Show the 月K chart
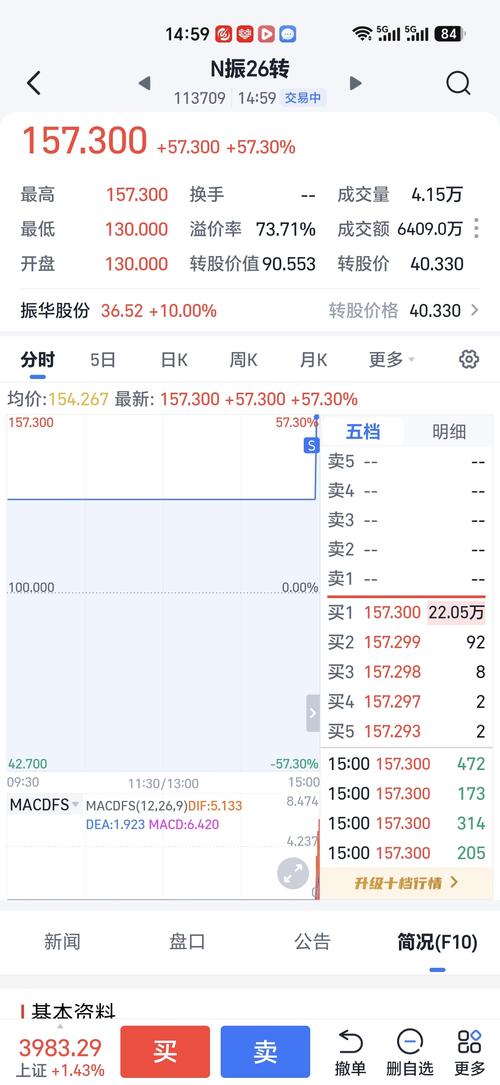This screenshot has height=1085, width=500. coord(313,360)
